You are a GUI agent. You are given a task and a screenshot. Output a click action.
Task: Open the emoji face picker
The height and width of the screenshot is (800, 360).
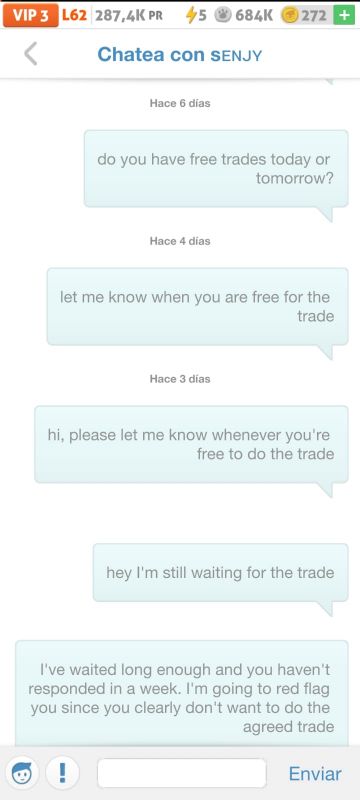click(22, 774)
